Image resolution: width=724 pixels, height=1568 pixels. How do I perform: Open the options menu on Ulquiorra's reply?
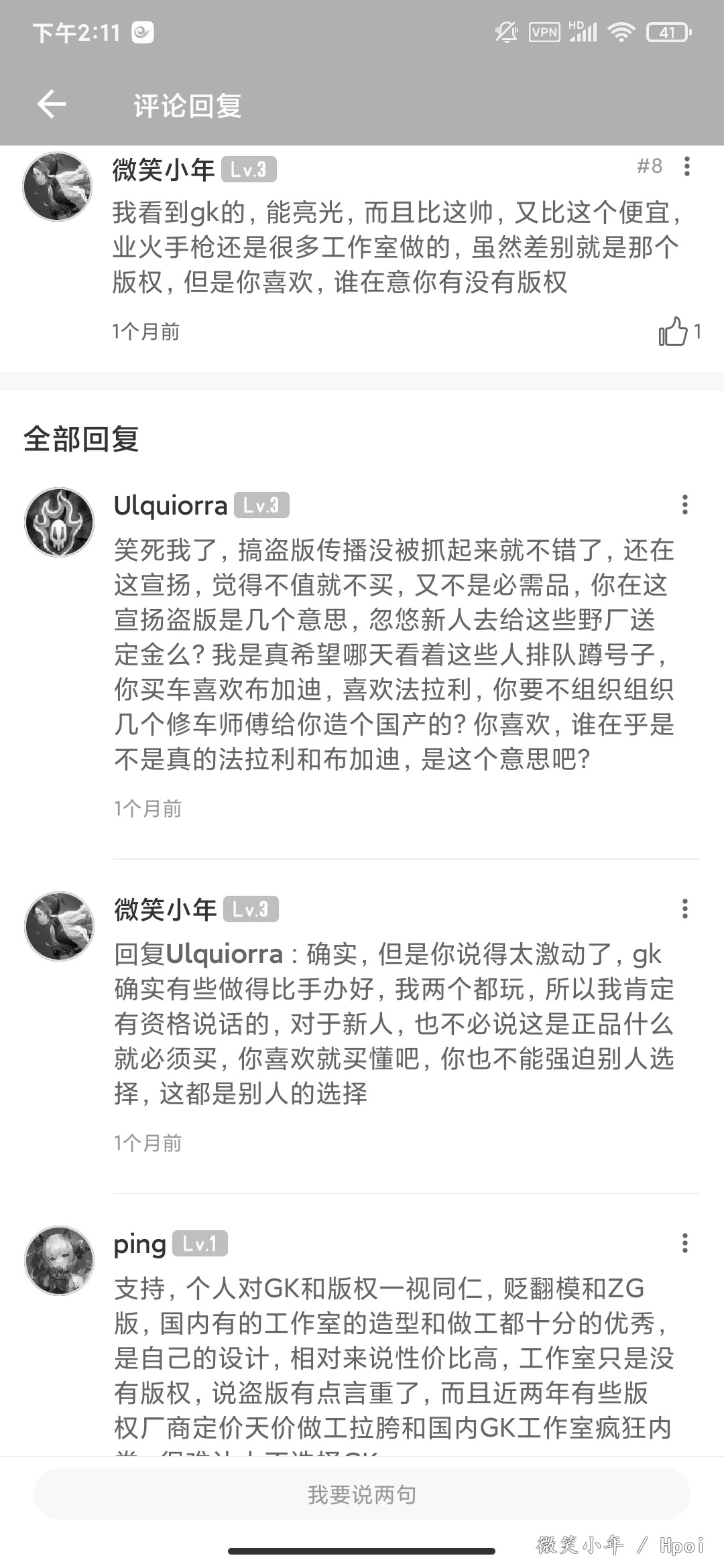684,505
